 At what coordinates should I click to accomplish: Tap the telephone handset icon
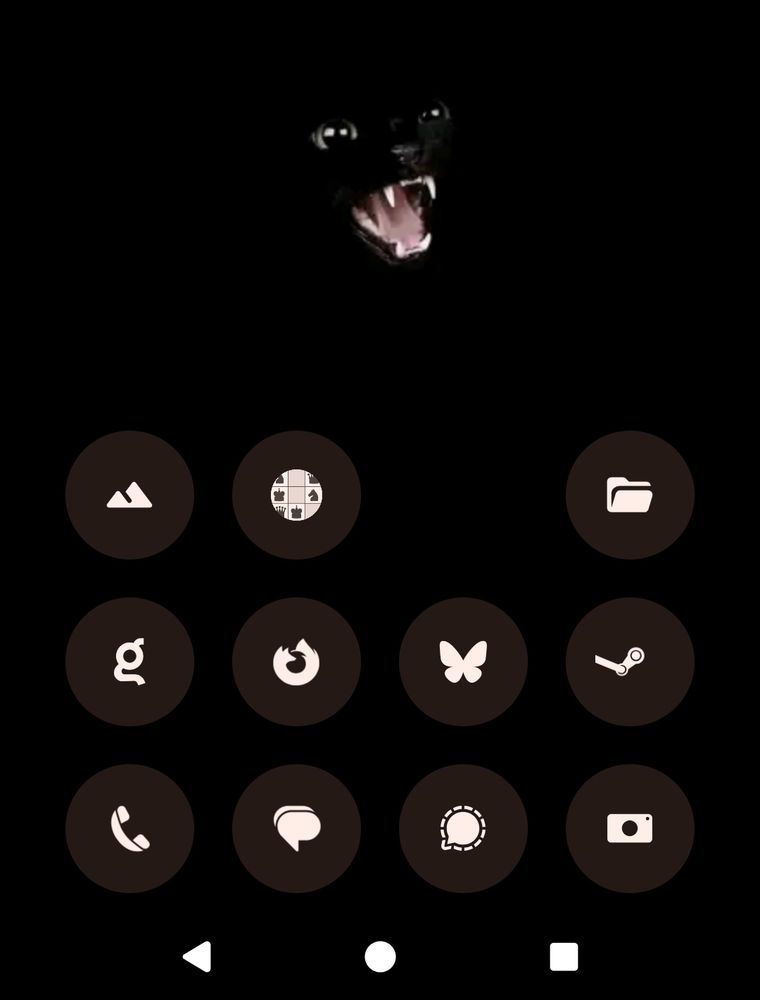point(130,828)
